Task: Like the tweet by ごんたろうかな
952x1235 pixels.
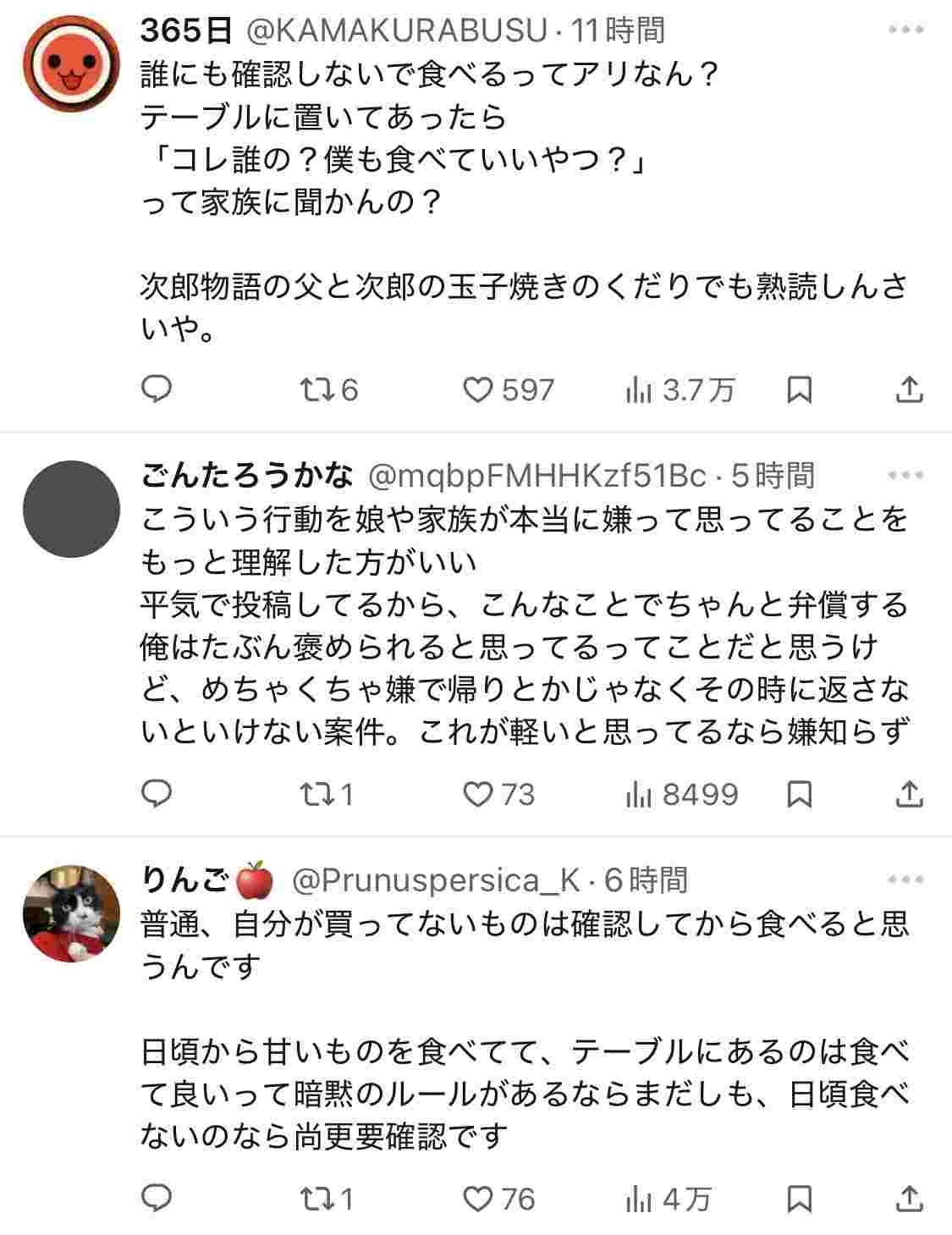Action: pos(478,793)
